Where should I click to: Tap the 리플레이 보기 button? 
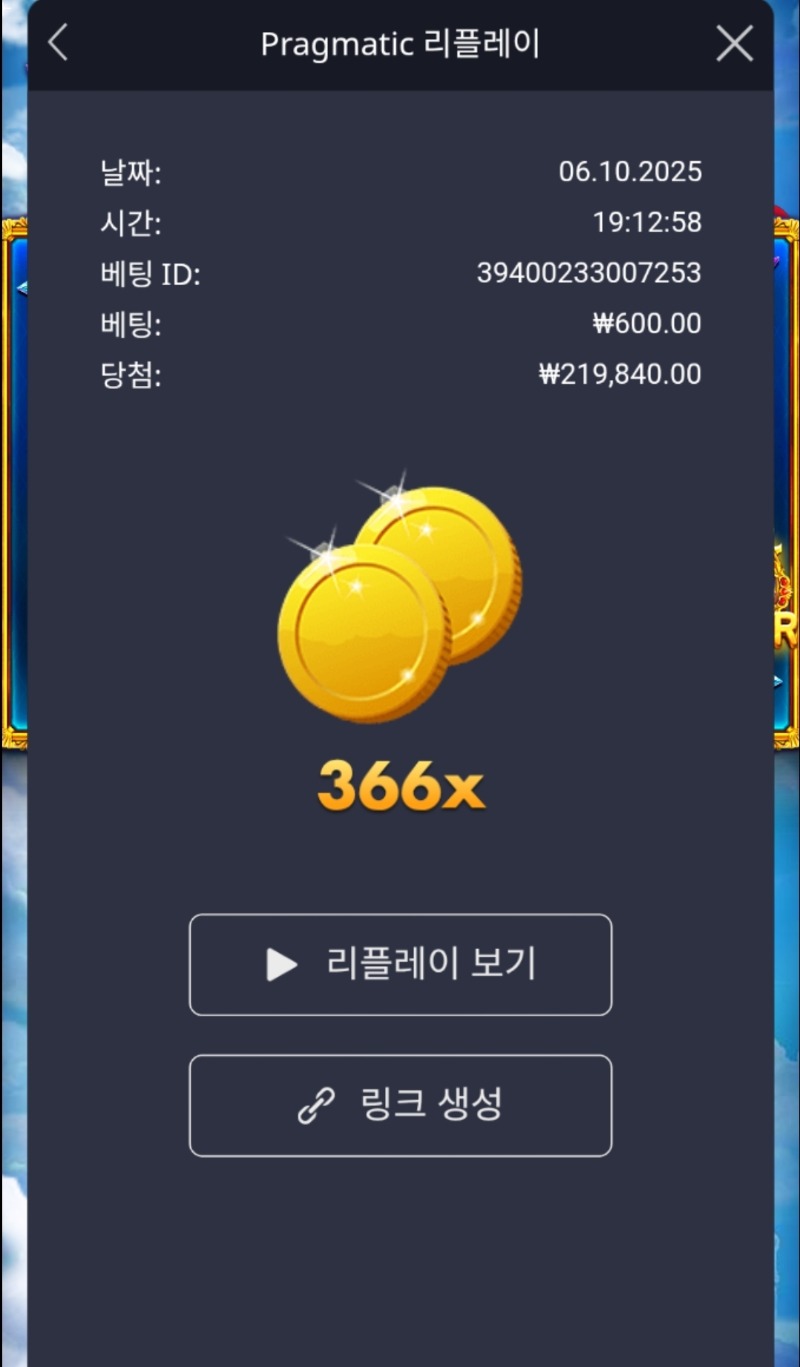coord(400,965)
